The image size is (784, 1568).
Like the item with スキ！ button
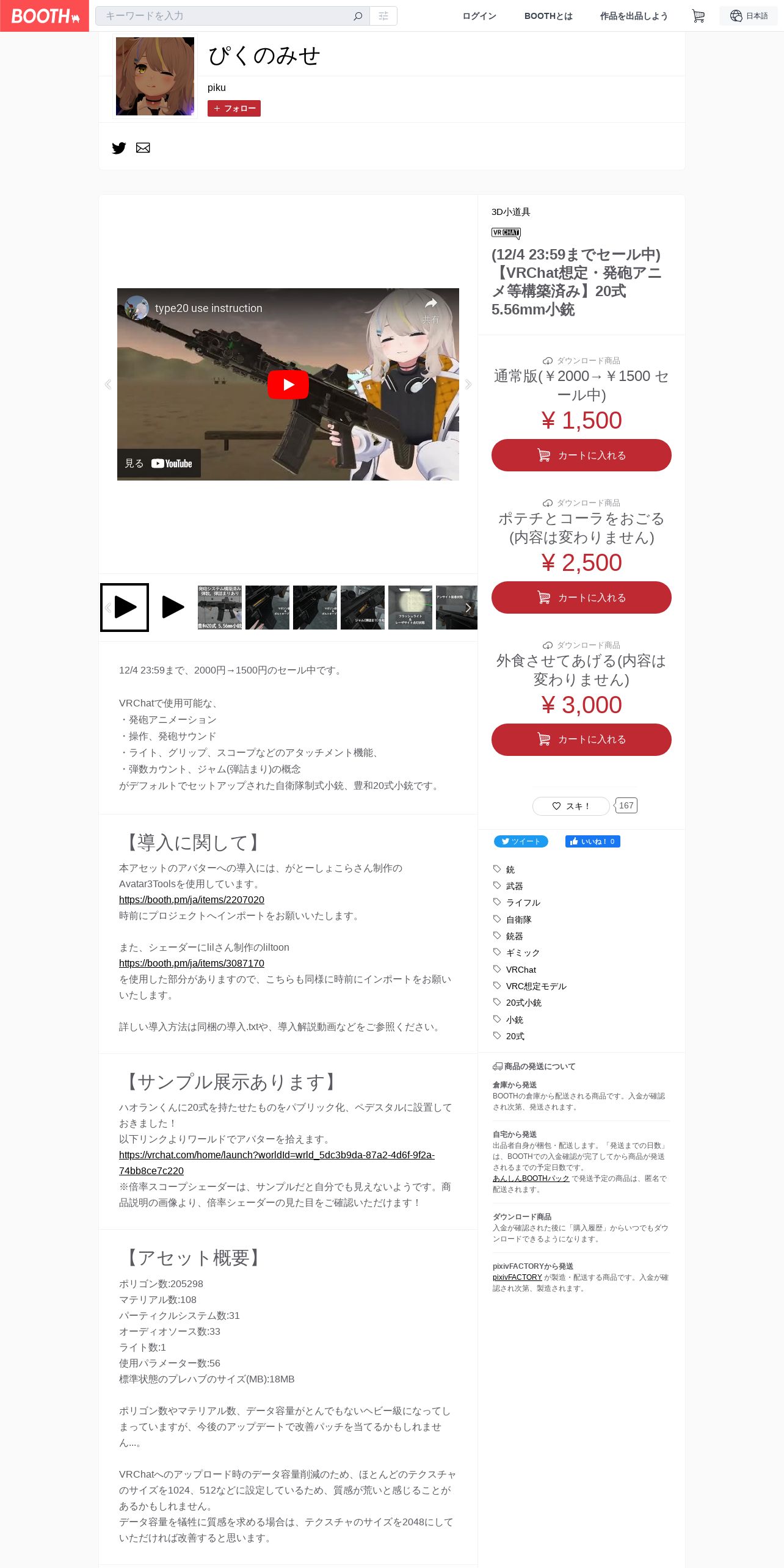[x=571, y=806]
